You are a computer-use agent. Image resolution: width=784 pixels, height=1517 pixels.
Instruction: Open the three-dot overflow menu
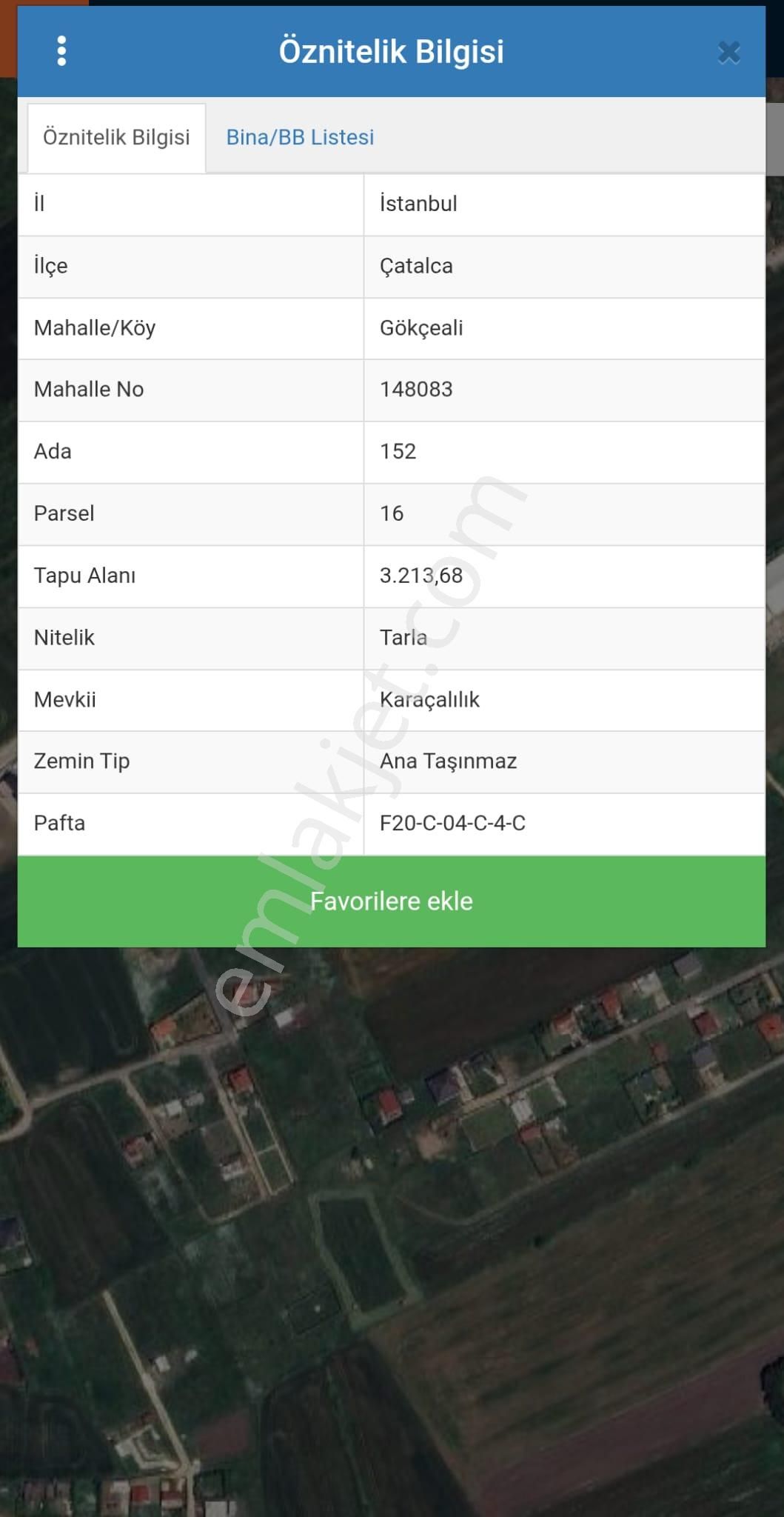[61, 51]
